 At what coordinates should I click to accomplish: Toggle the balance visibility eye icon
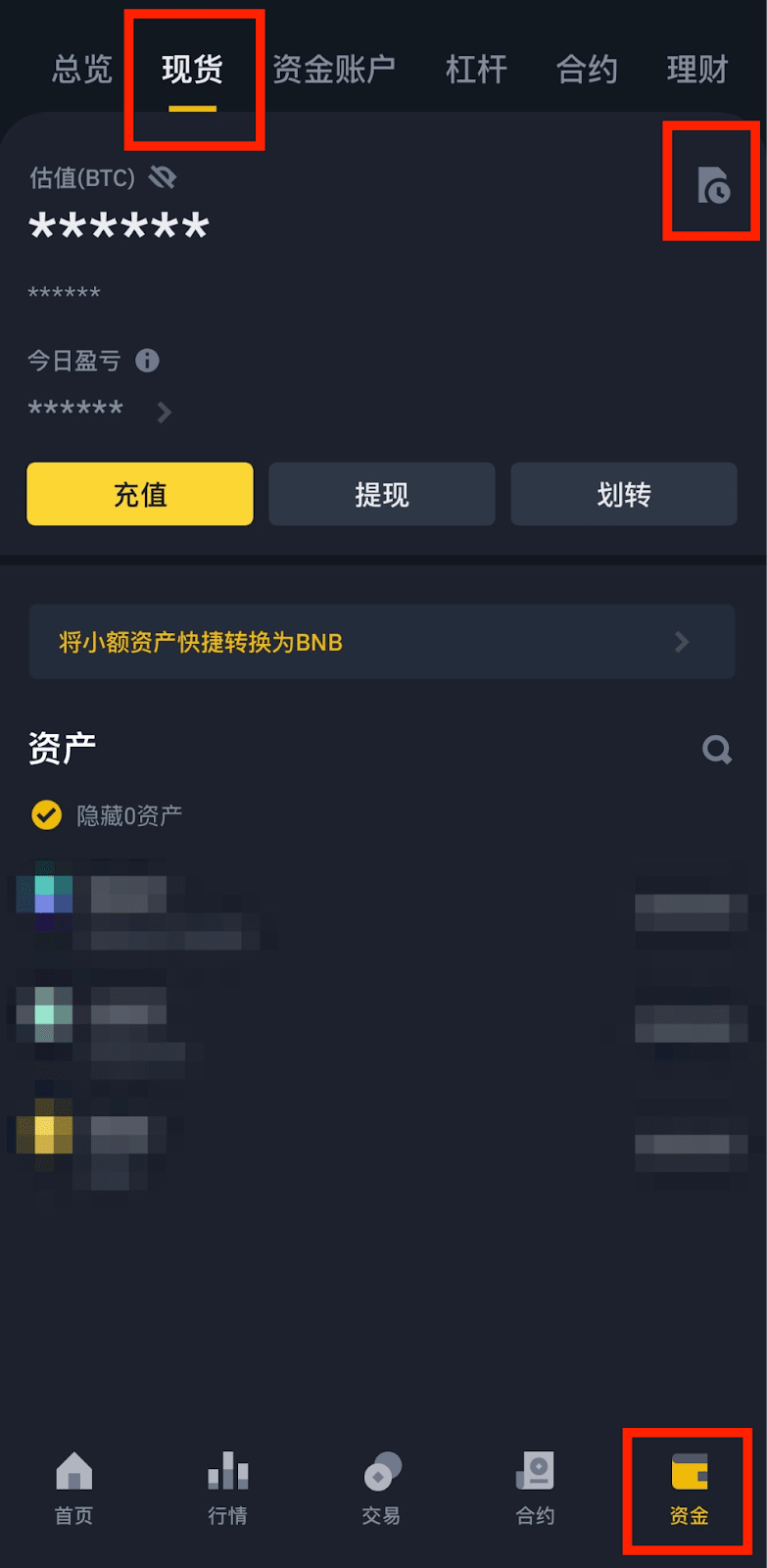(x=163, y=177)
